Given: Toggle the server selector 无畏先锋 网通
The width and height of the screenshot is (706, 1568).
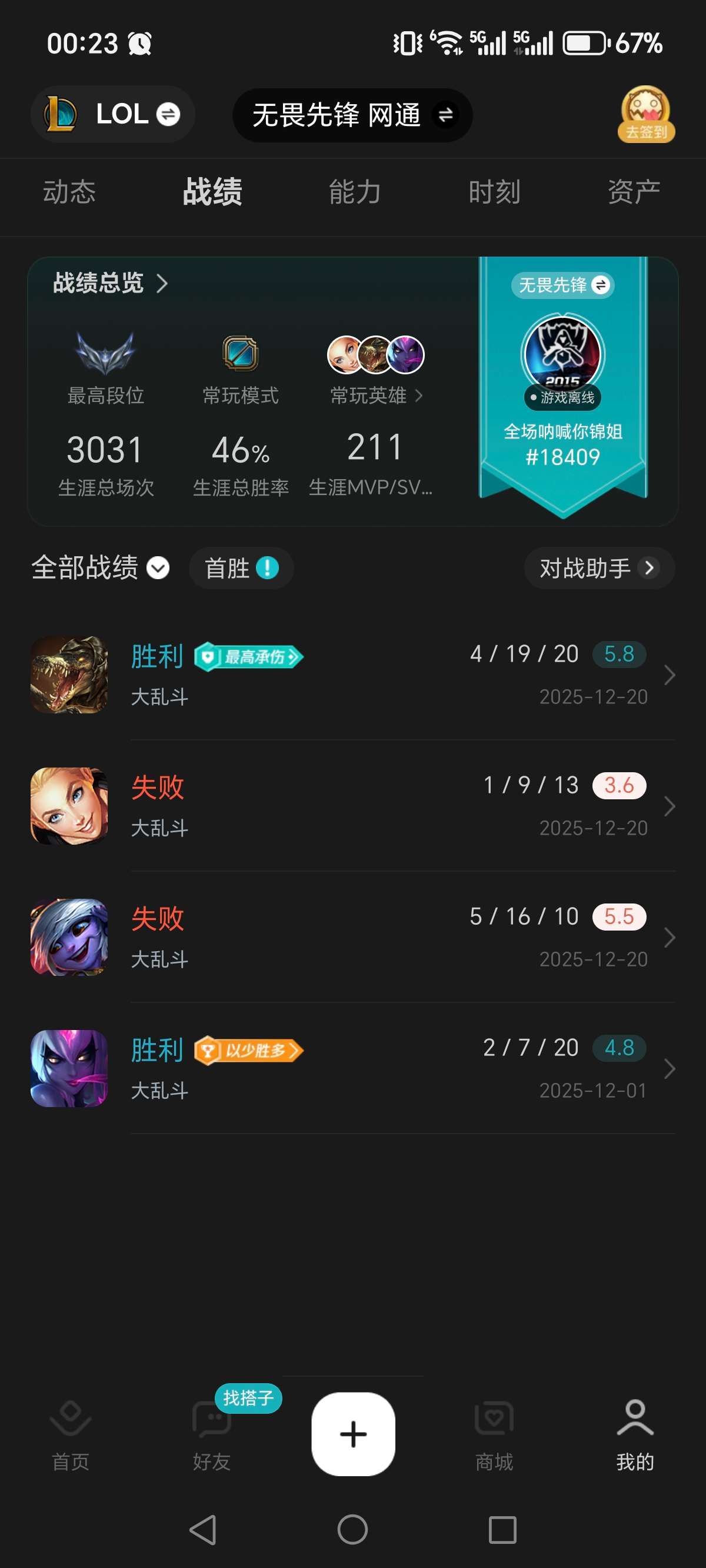Looking at the screenshot, I should (352, 115).
